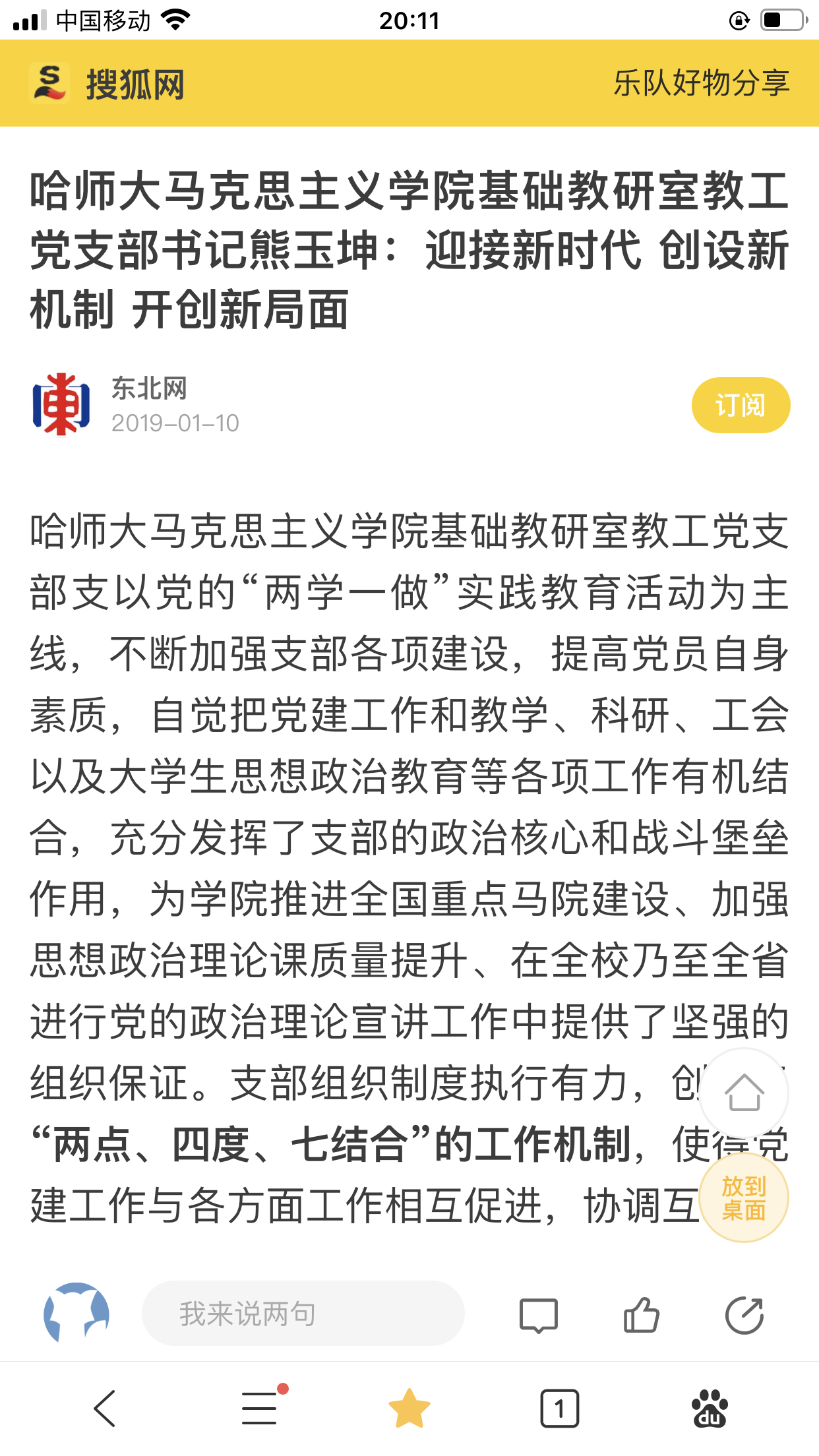Viewport: 819px width, 1456px height.
Task: Open the 乐队好物分享 banner link
Action: (701, 83)
